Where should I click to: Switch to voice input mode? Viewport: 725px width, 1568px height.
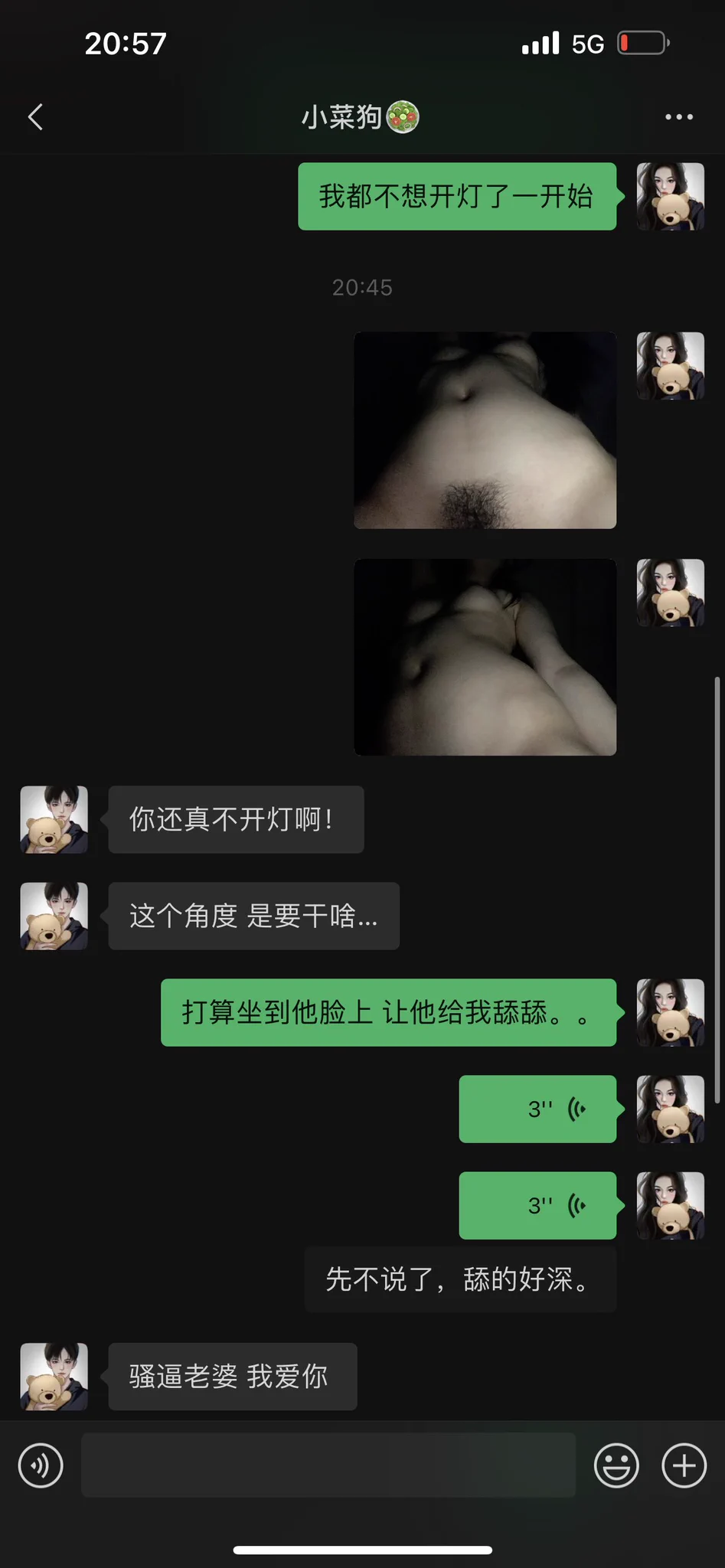41,1465
